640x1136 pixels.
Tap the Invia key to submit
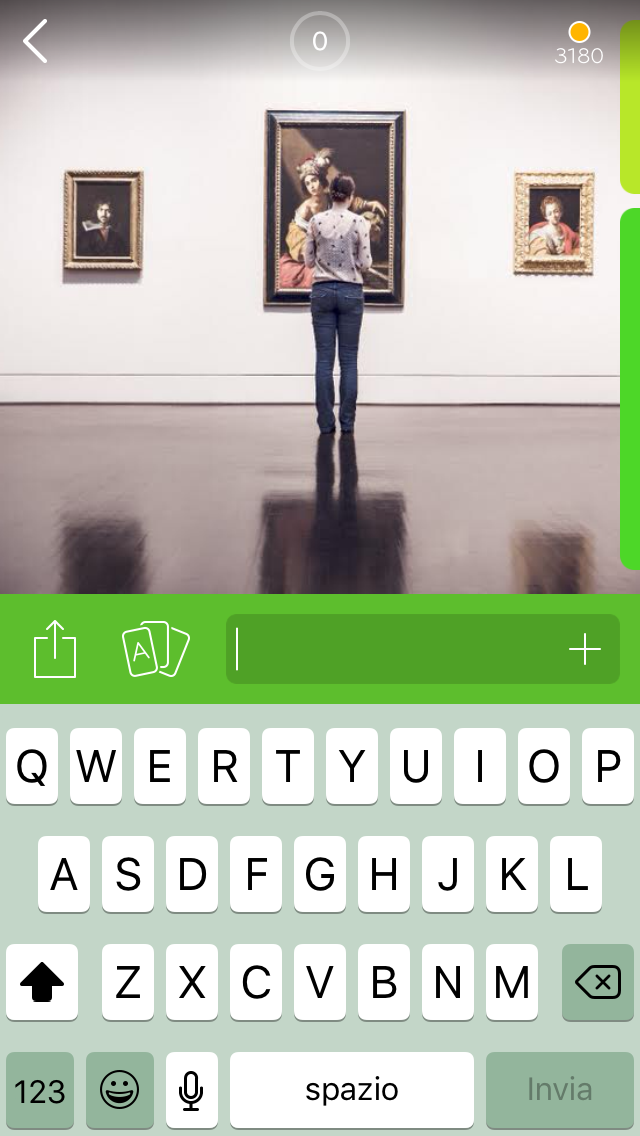(559, 1090)
